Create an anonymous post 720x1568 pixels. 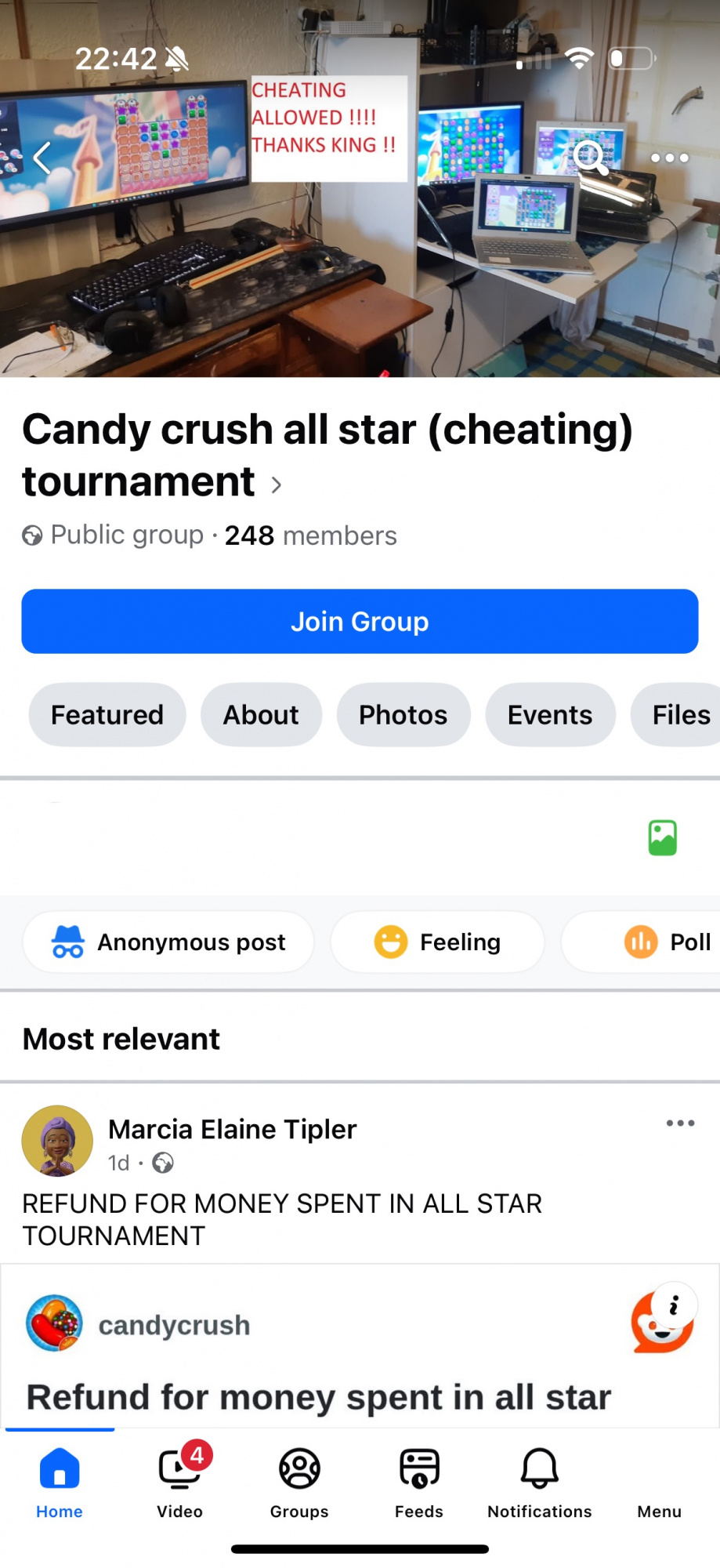pyautogui.click(x=168, y=942)
